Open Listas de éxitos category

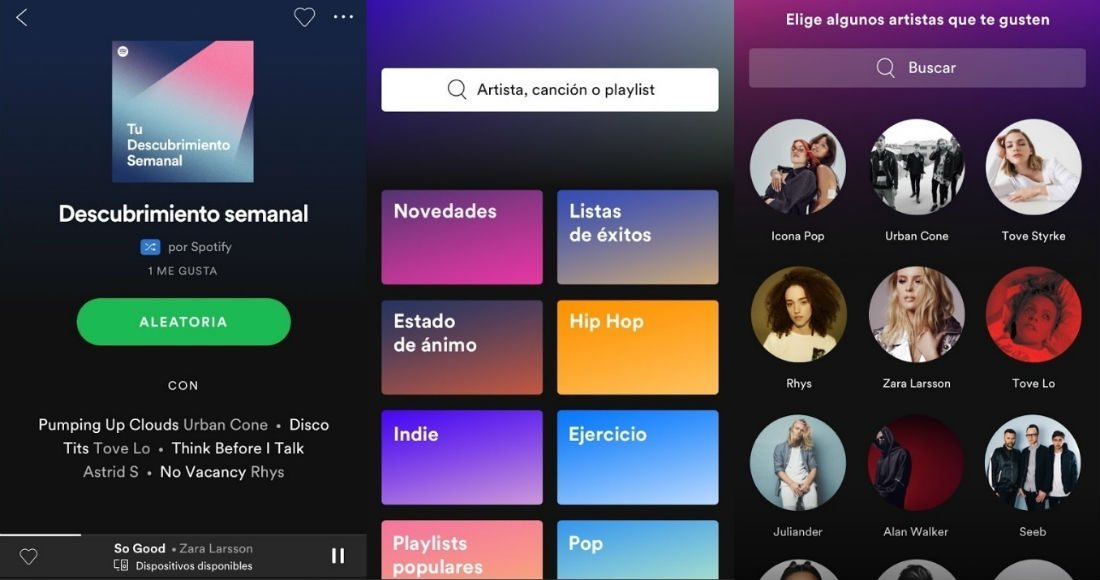637,237
